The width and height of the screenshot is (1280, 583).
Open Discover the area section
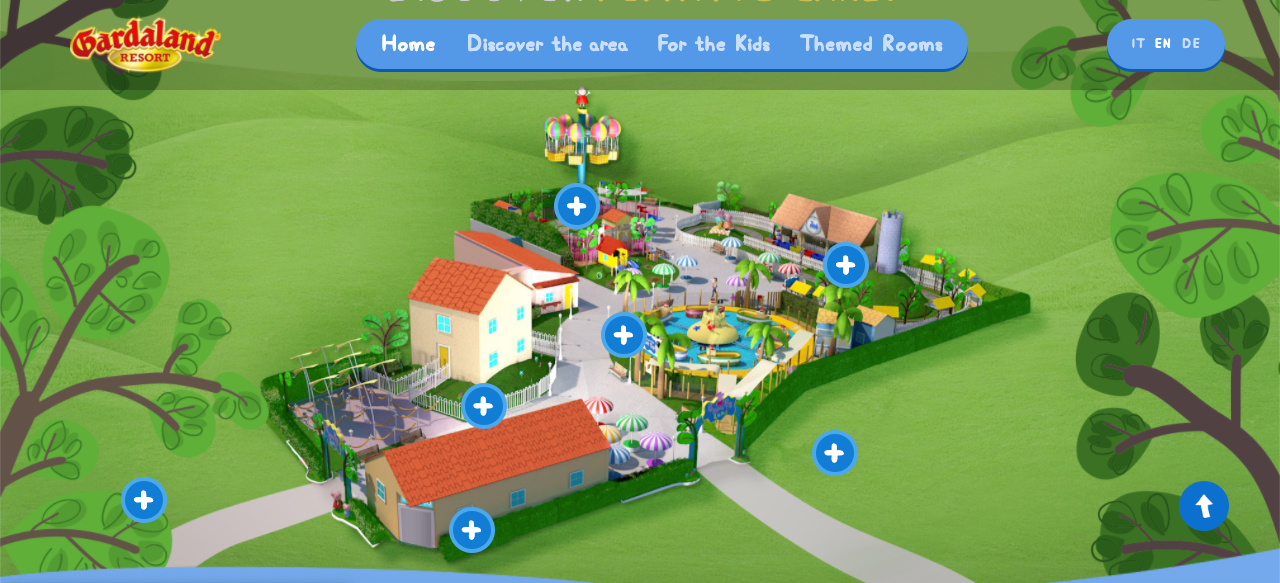(547, 44)
